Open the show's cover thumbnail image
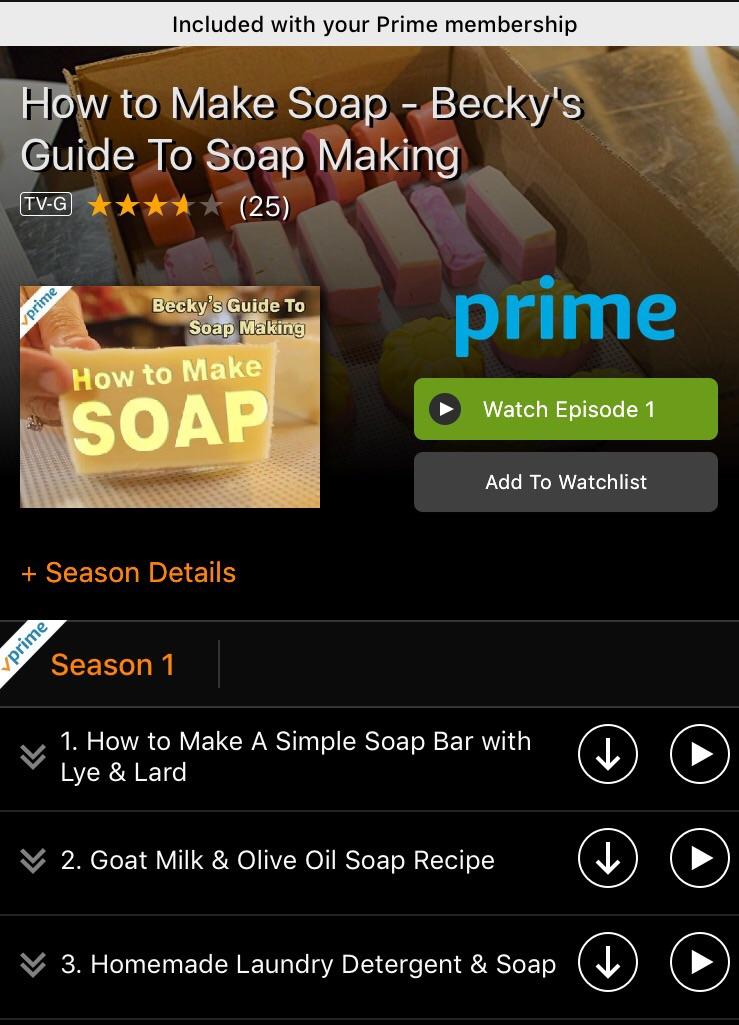Viewport: 739px width, 1025px height. [x=170, y=397]
